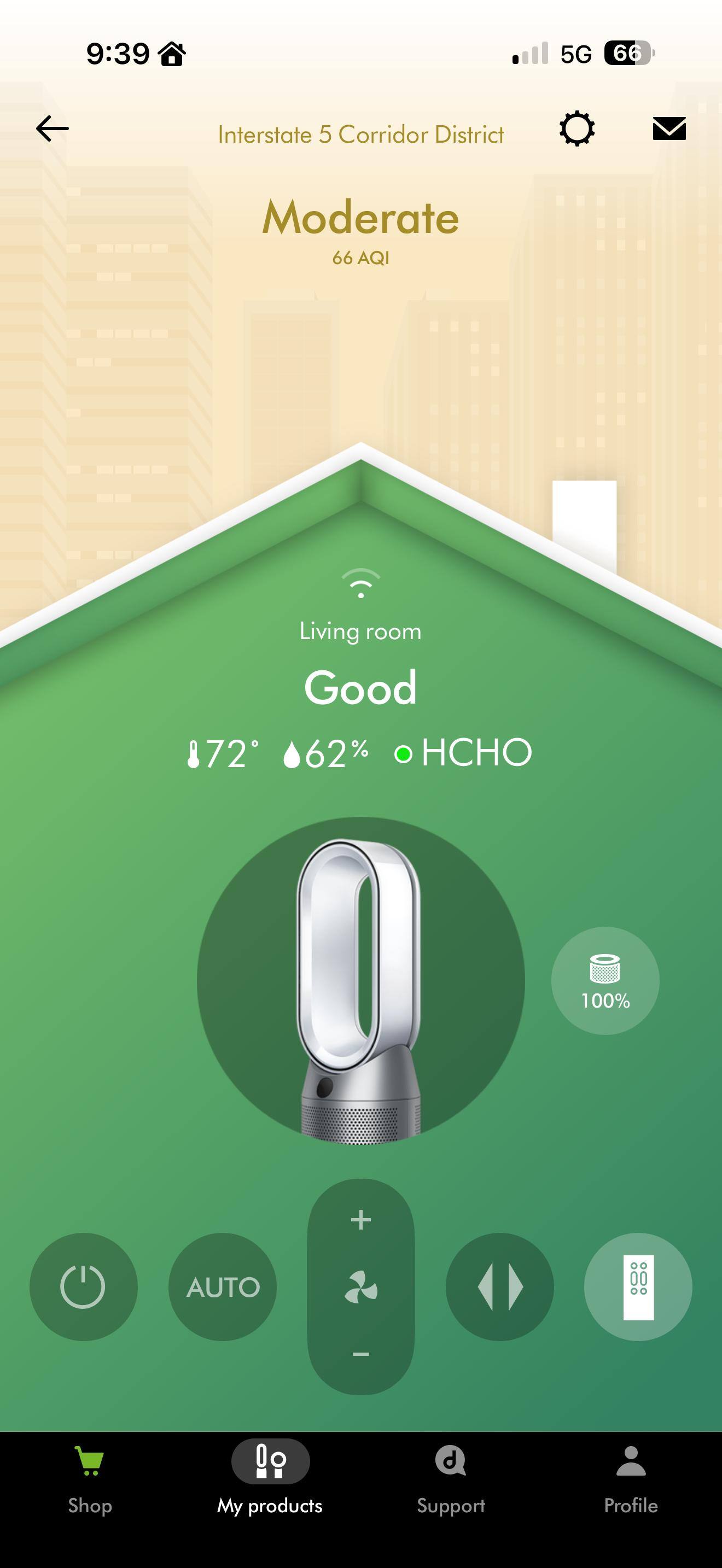The width and height of the screenshot is (722, 1568).
Task: Open the messages envelope icon
Action: pos(669,128)
